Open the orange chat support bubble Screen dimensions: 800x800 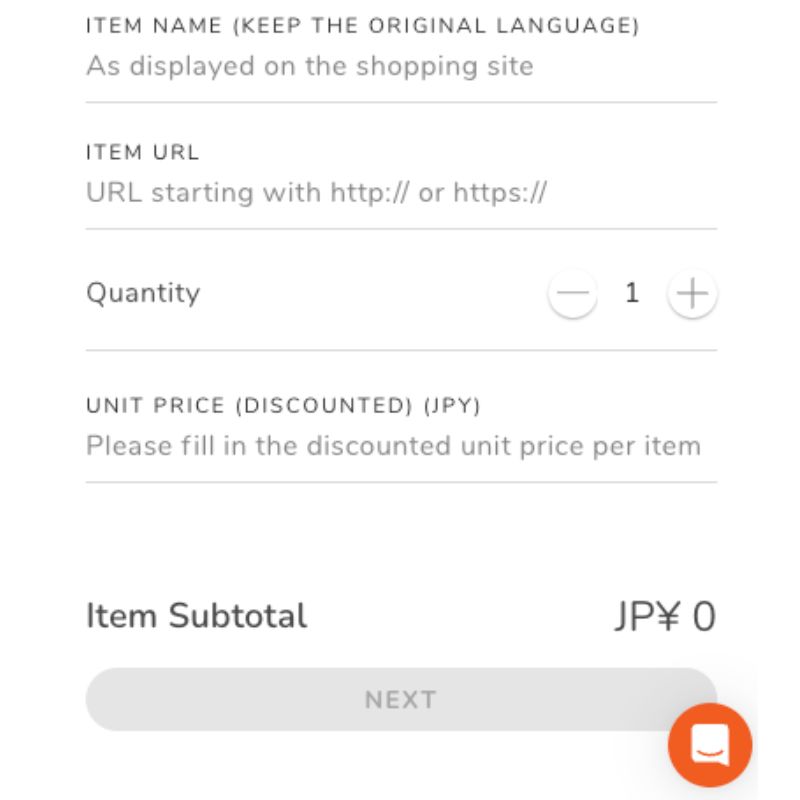click(x=710, y=745)
